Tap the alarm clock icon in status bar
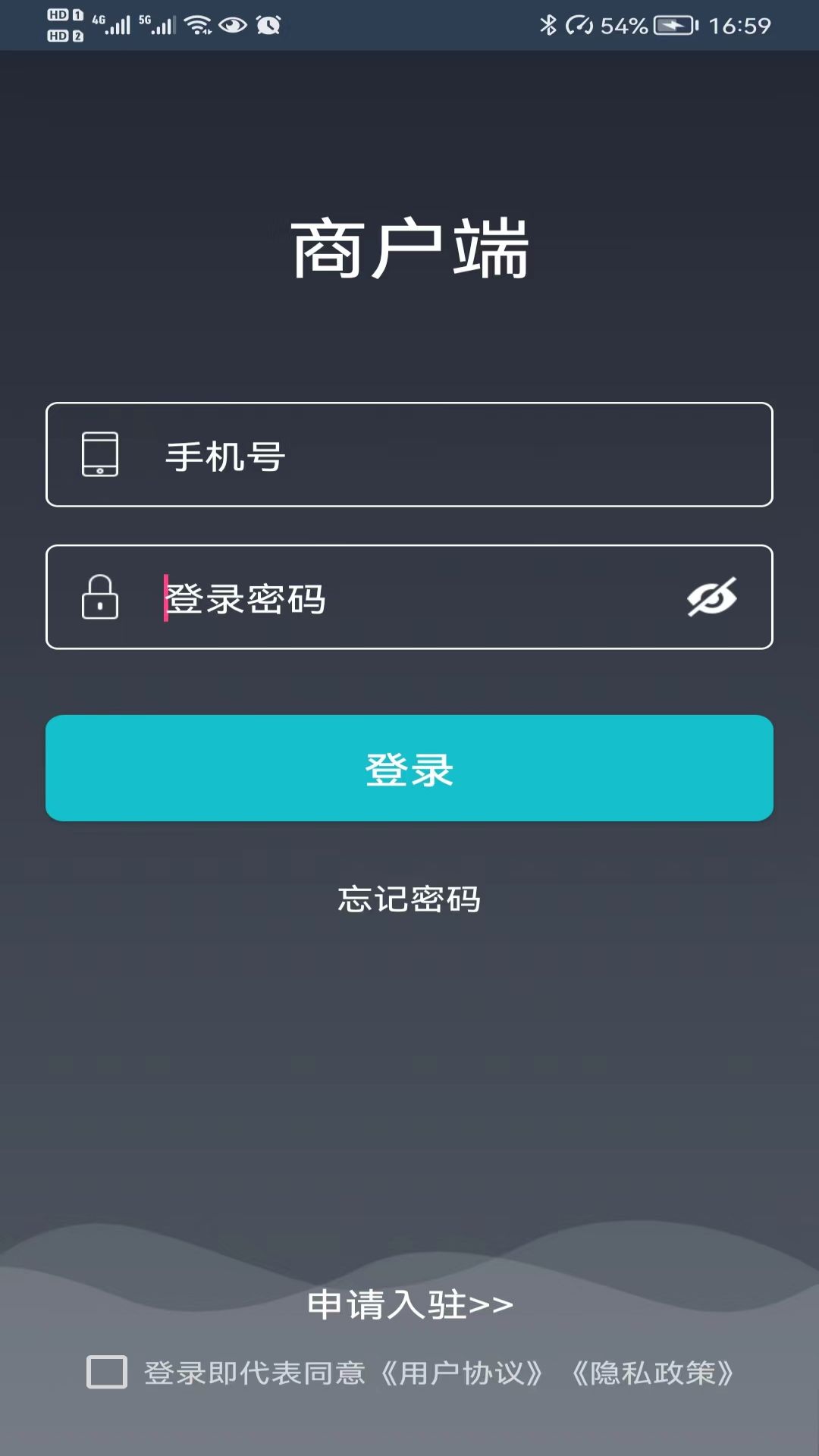Viewport: 819px width, 1456px height. (x=269, y=25)
